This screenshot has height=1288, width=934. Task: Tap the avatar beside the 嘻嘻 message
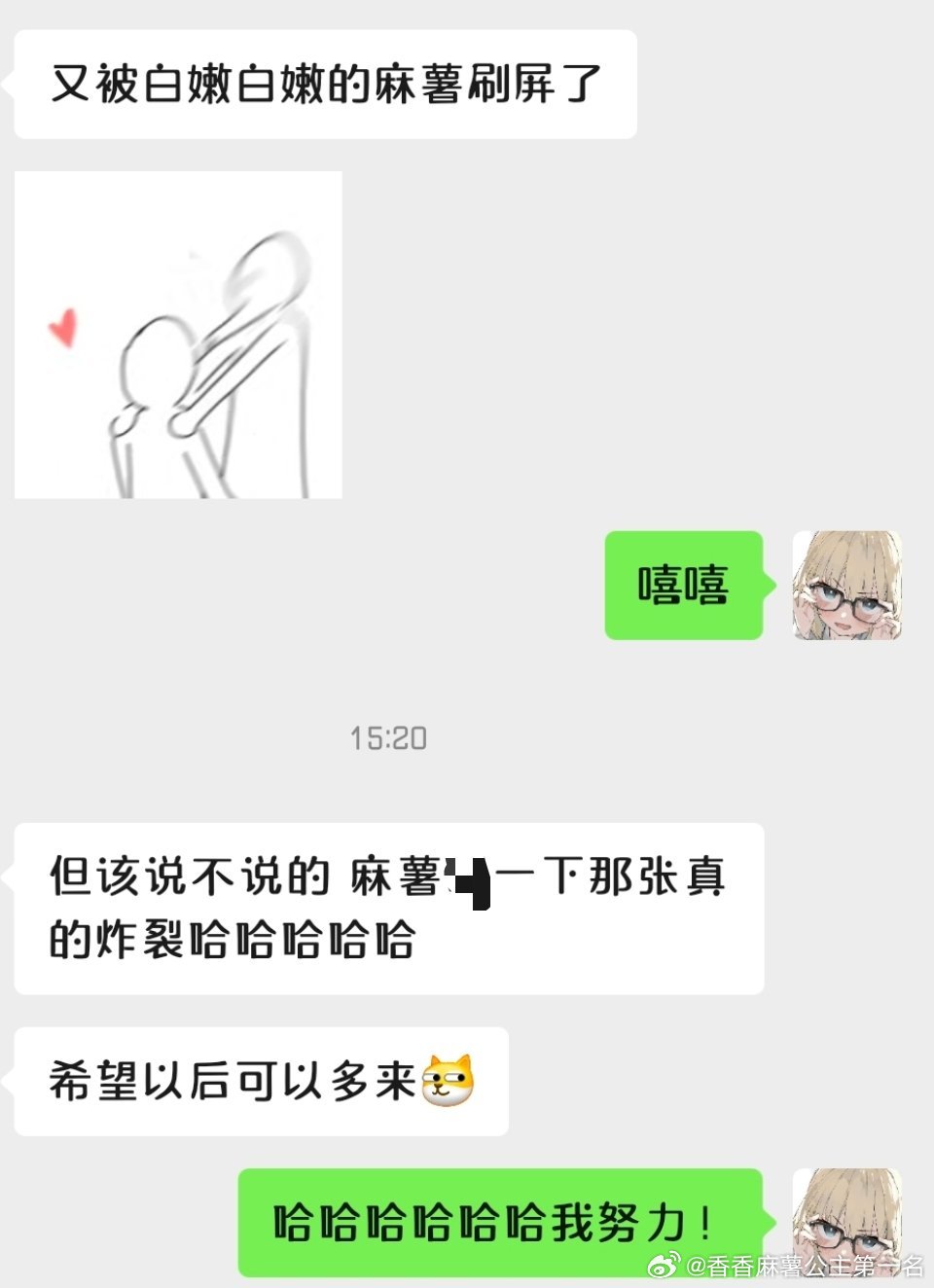tap(846, 585)
